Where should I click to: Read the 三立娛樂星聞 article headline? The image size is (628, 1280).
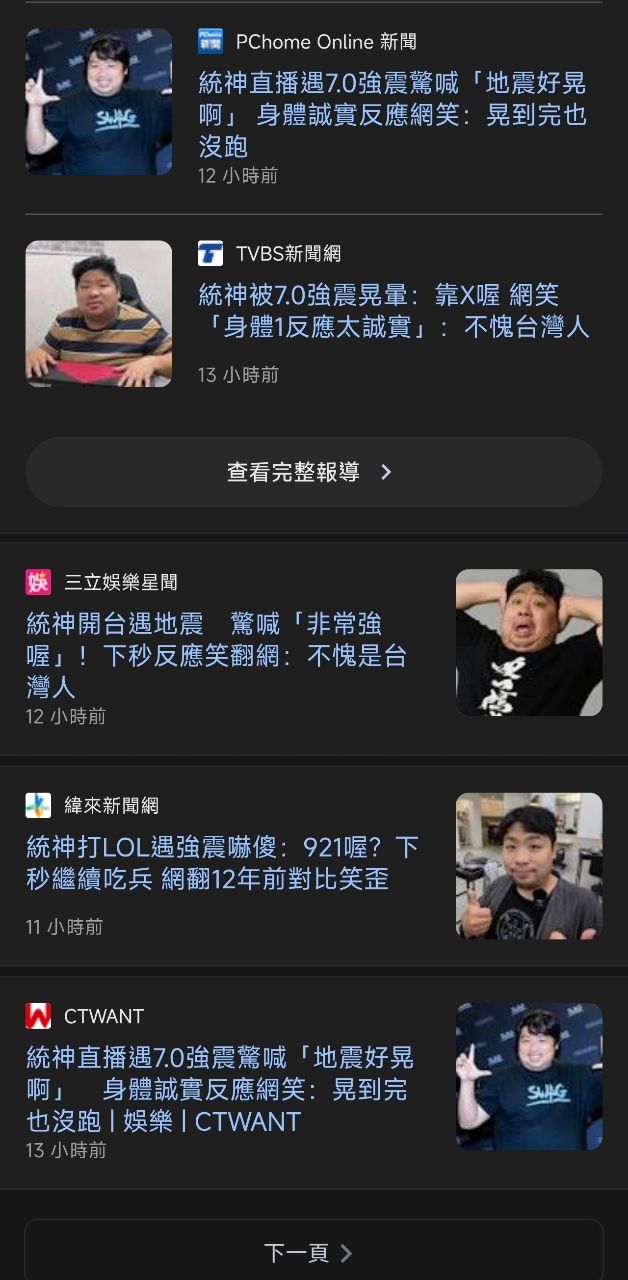216,655
